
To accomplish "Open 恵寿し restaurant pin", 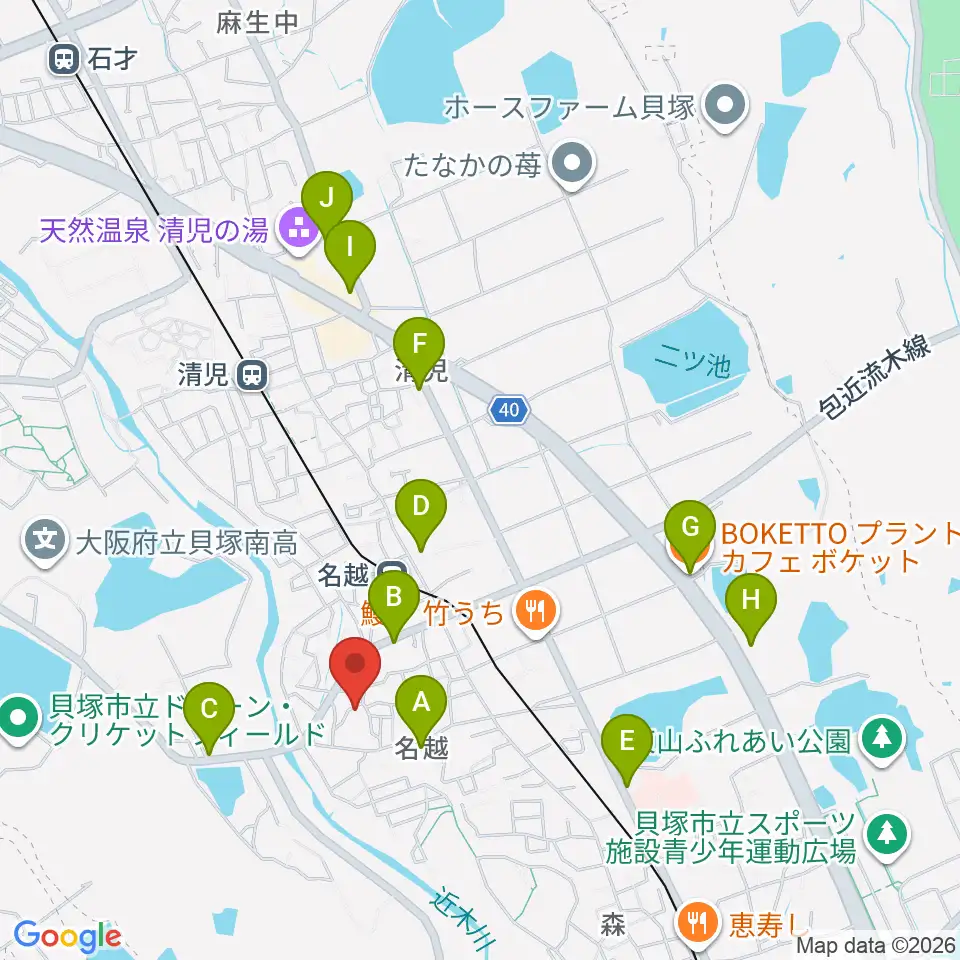I will [698, 924].
